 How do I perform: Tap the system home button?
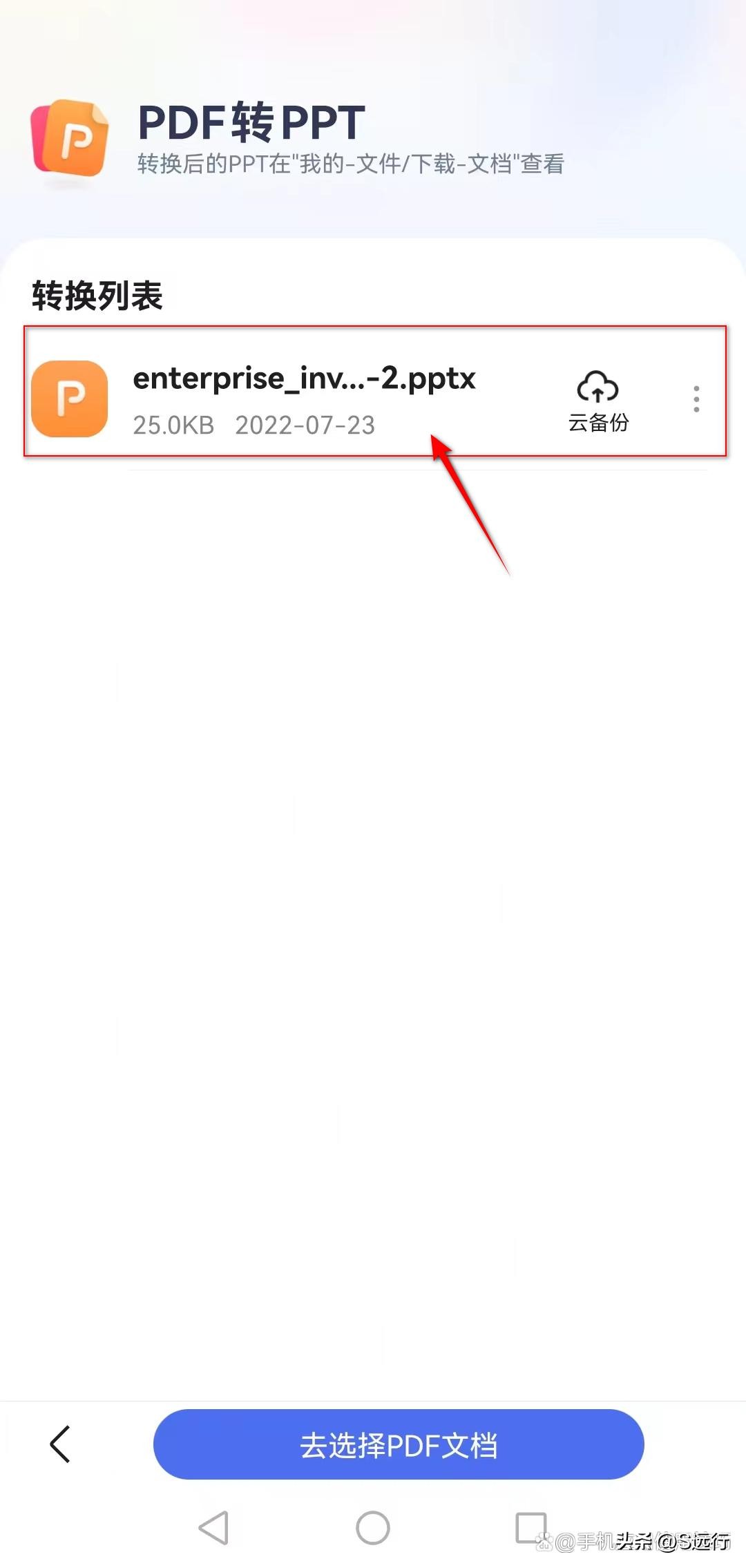point(373,1528)
